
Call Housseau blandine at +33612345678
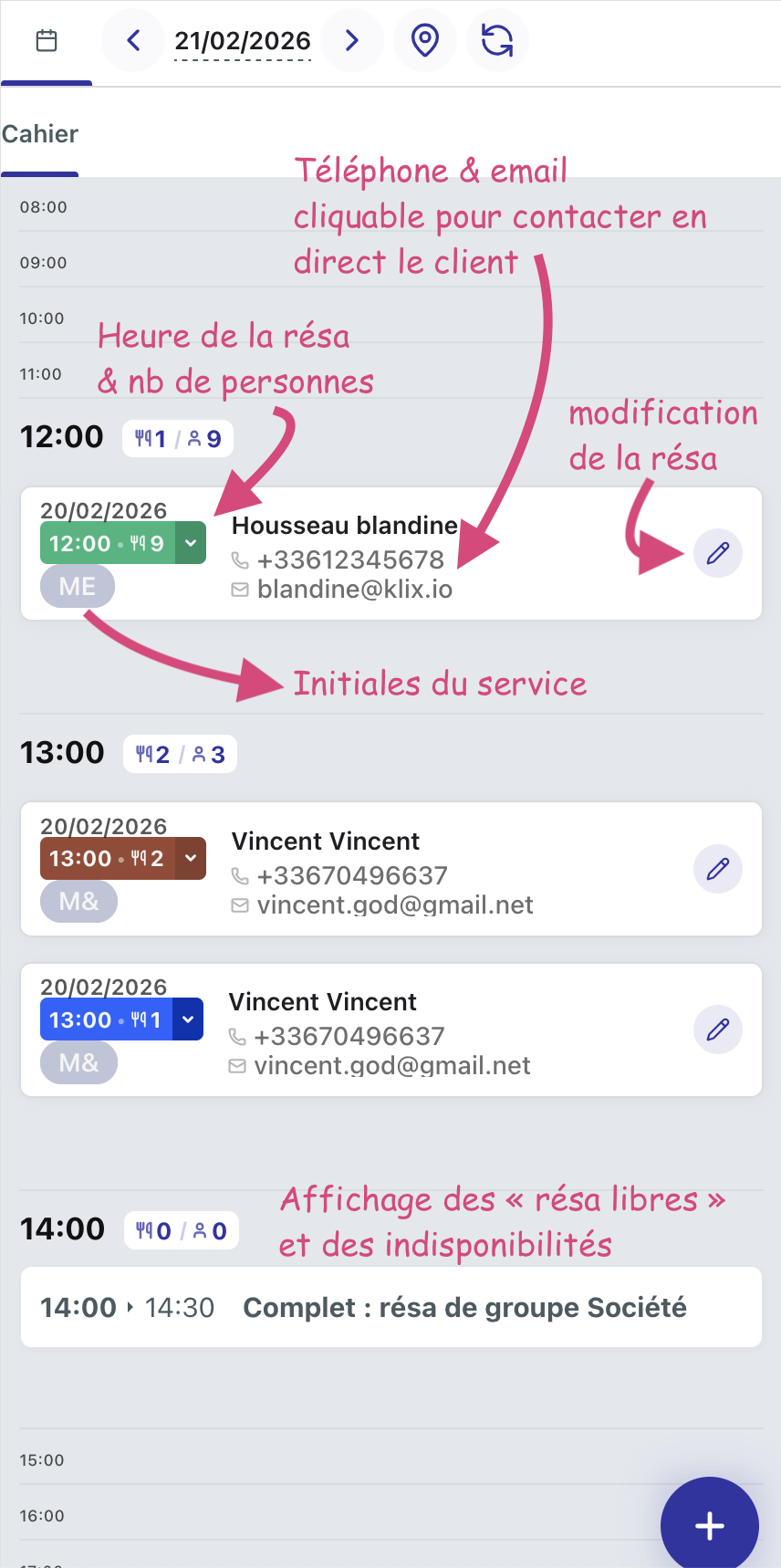pos(350,559)
